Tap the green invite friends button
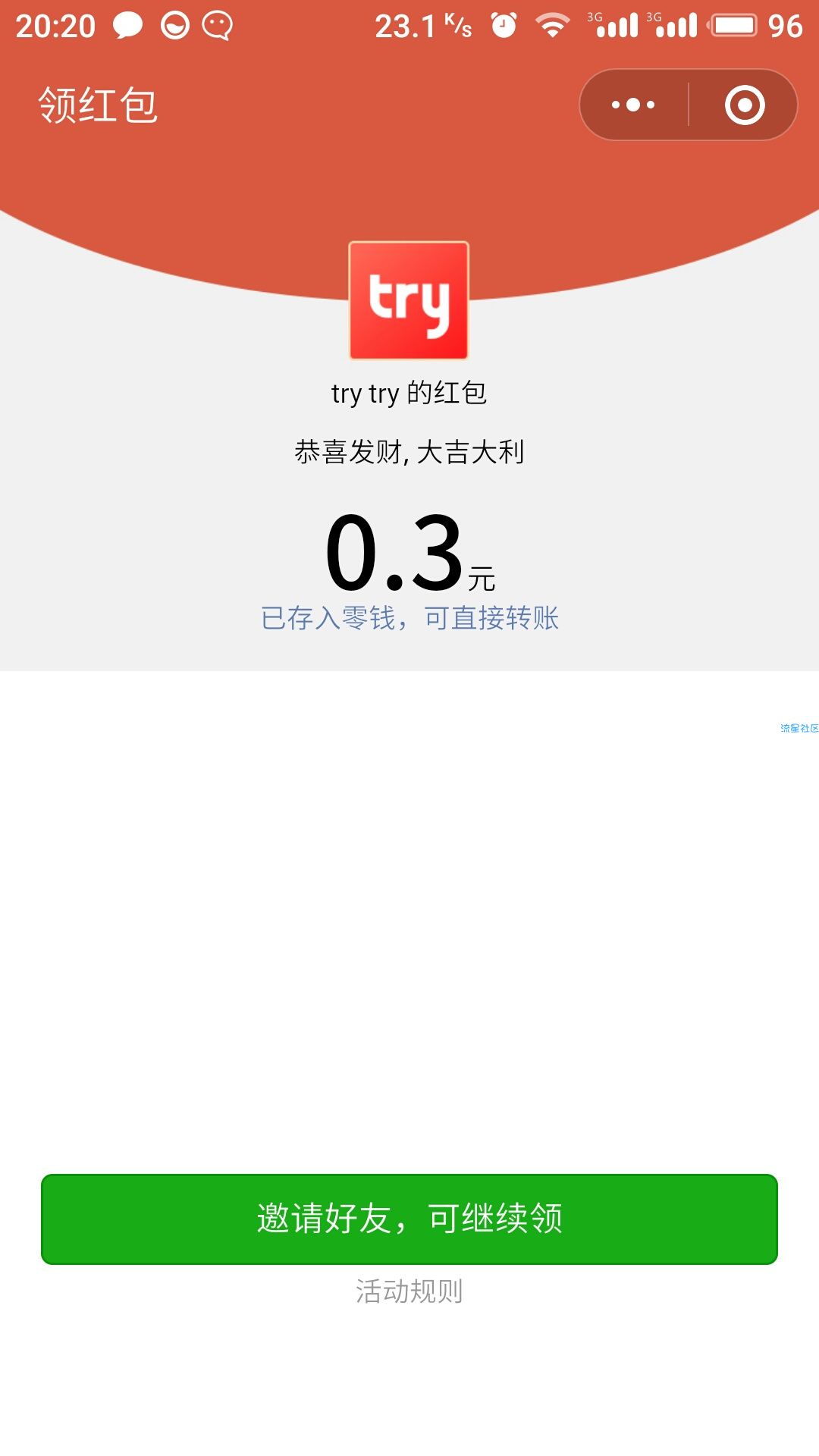Viewport: 819px width, 1456px height. point(409,1219)
